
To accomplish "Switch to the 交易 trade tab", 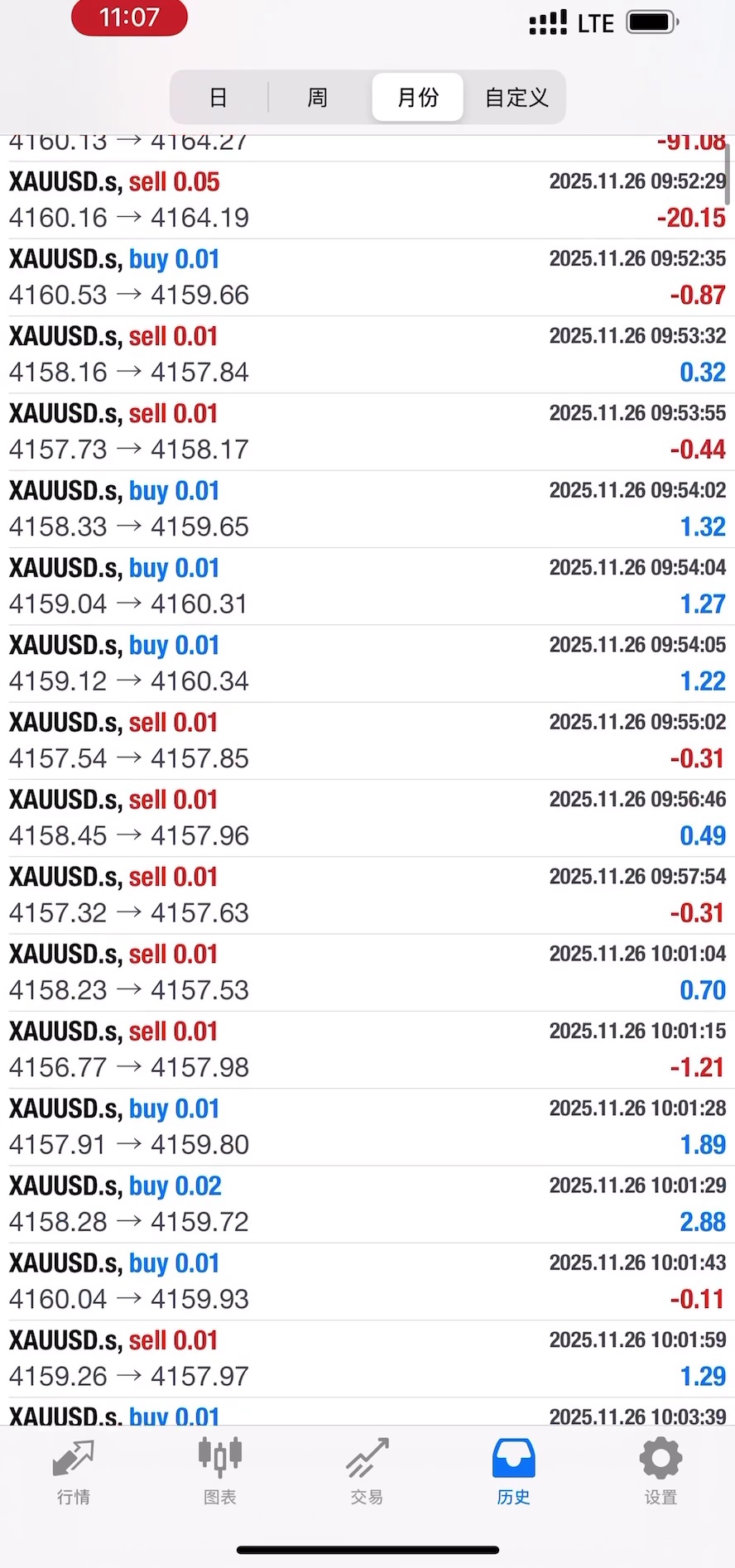I will (x=367, y=1472).
